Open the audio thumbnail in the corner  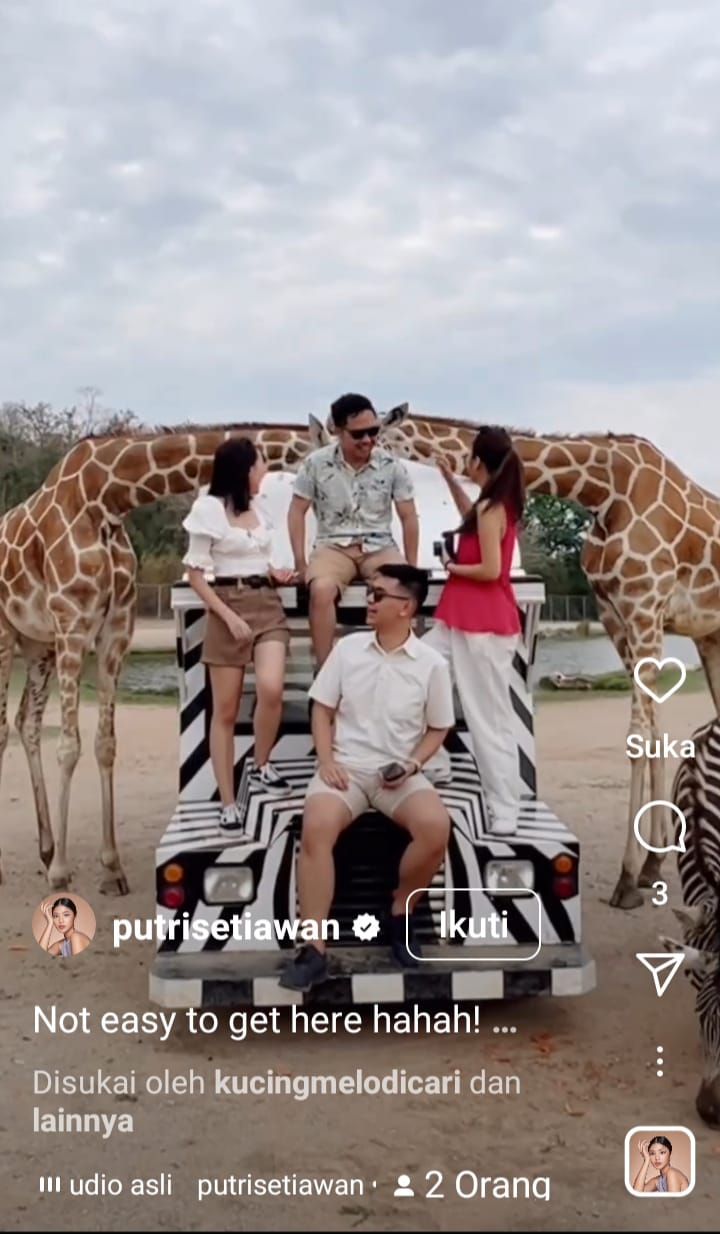[659, 1162]
